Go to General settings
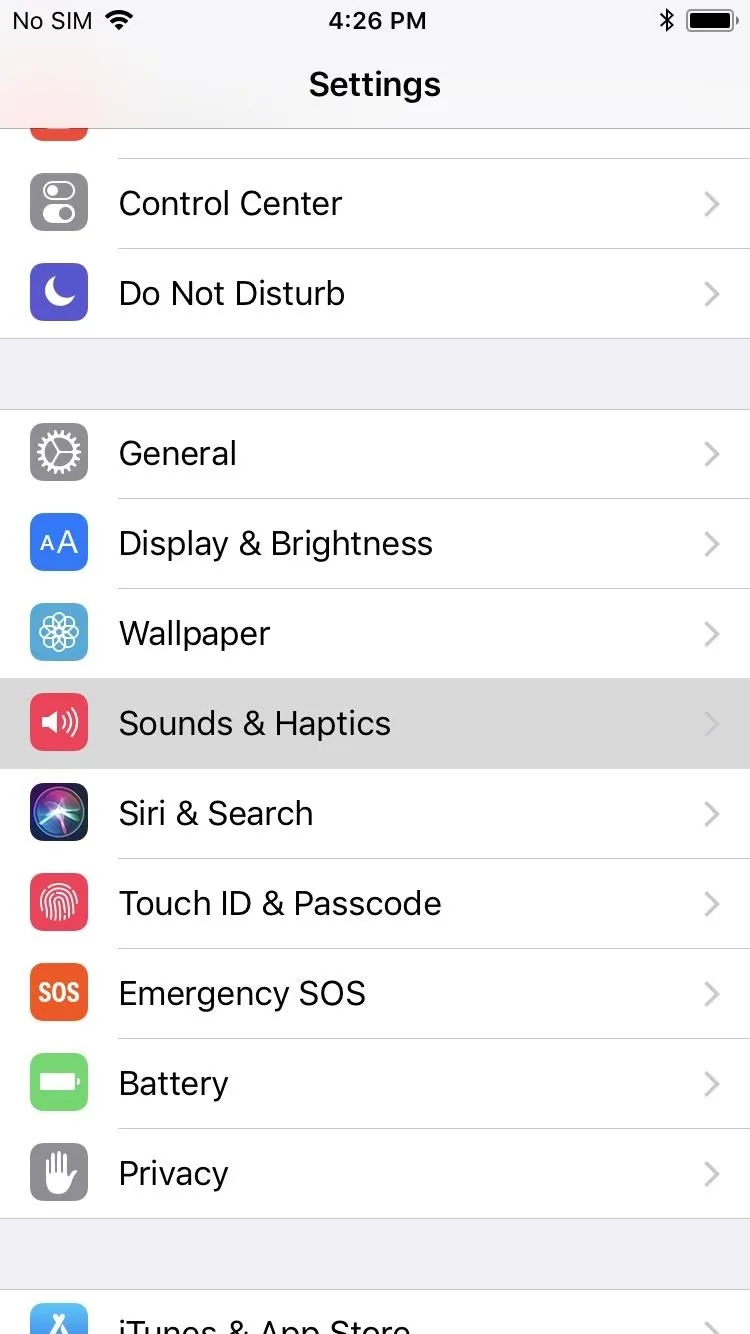750x1334 pixels. point(375,454)
